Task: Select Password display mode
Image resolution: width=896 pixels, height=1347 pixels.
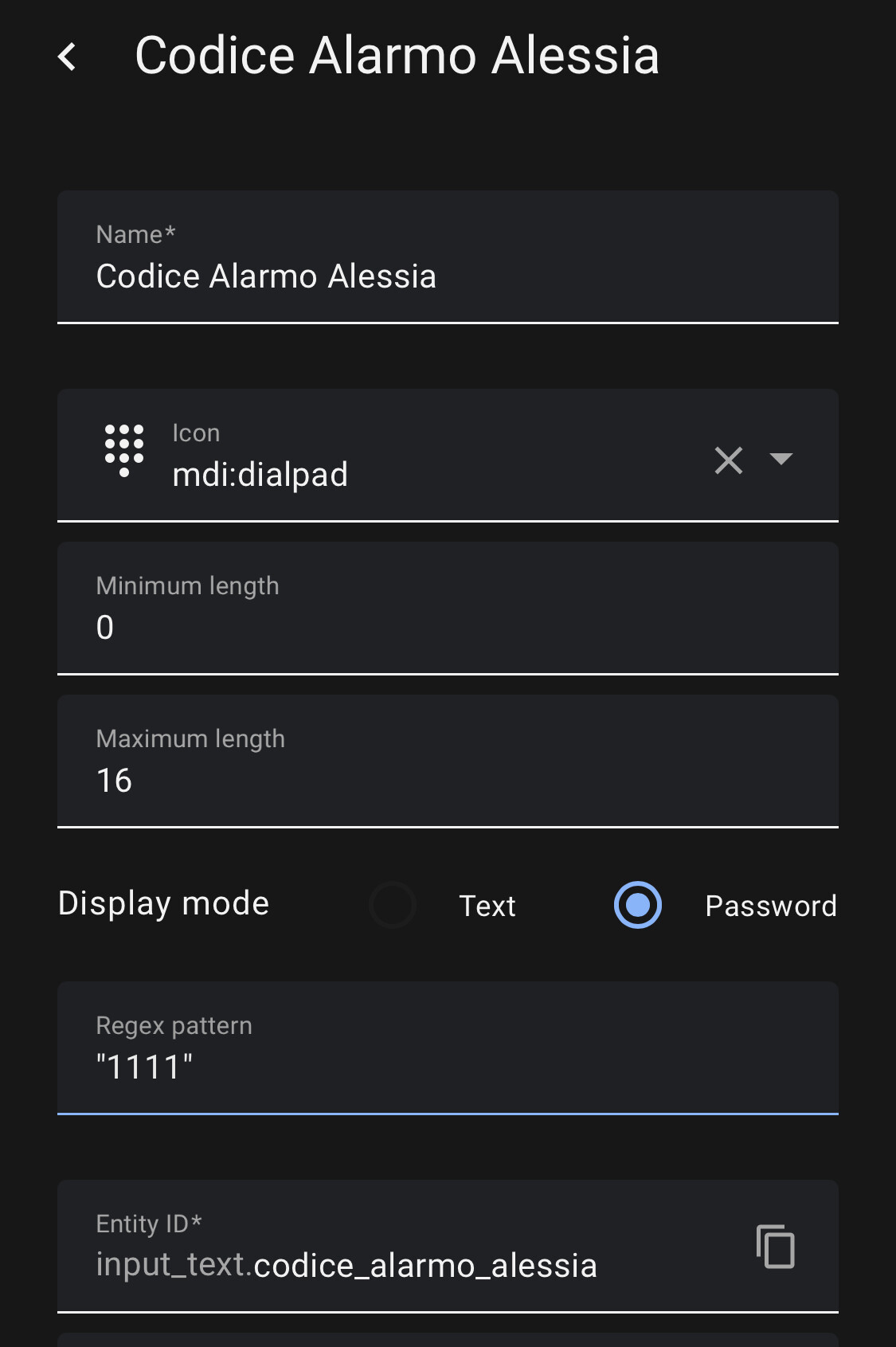Action: (x=638, y=905)
